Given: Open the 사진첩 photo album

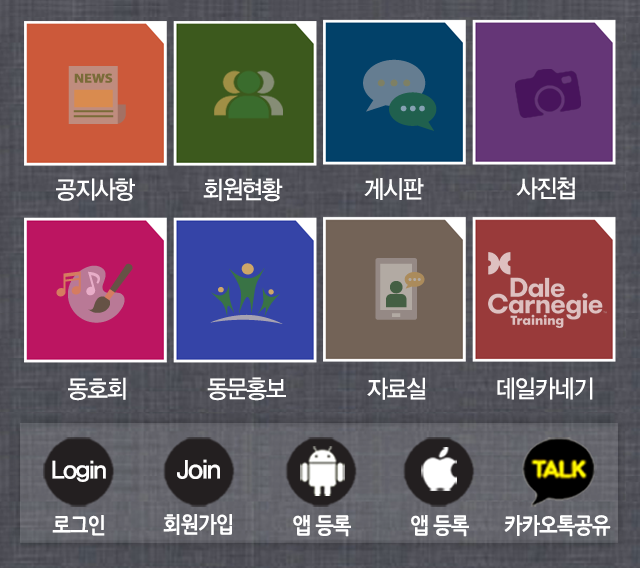Looking at the screenshot, I should pyautogui.click(x=543, y=93).
